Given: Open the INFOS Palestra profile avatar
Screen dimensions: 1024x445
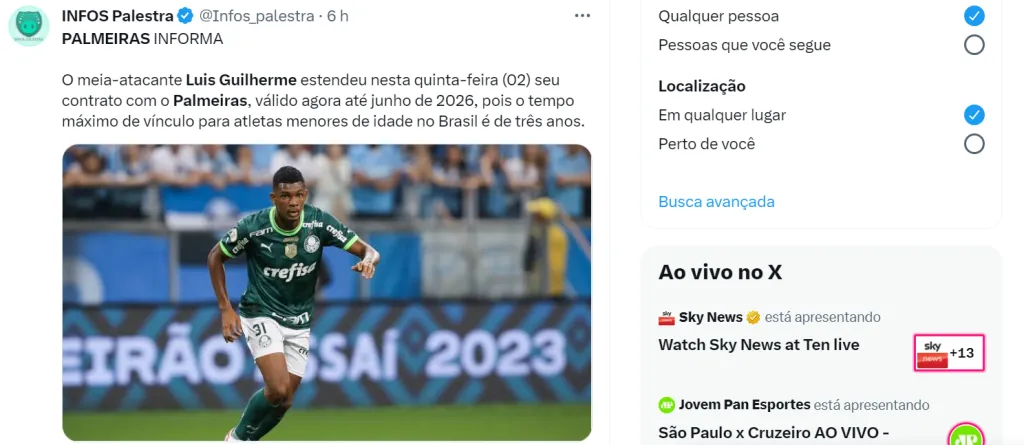Looking at the screenshot, I should [30, 25].
